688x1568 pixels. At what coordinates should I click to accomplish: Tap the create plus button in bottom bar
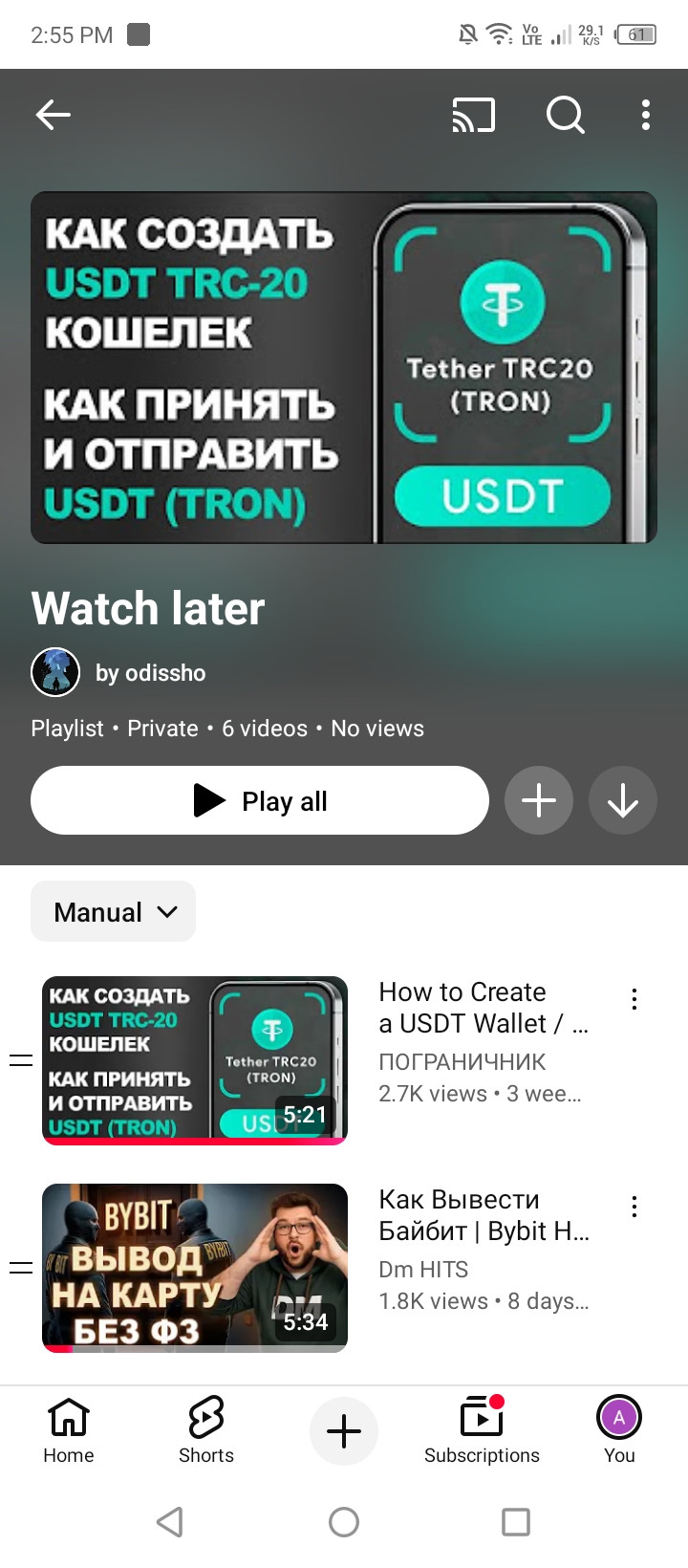tap(344, 1431)
